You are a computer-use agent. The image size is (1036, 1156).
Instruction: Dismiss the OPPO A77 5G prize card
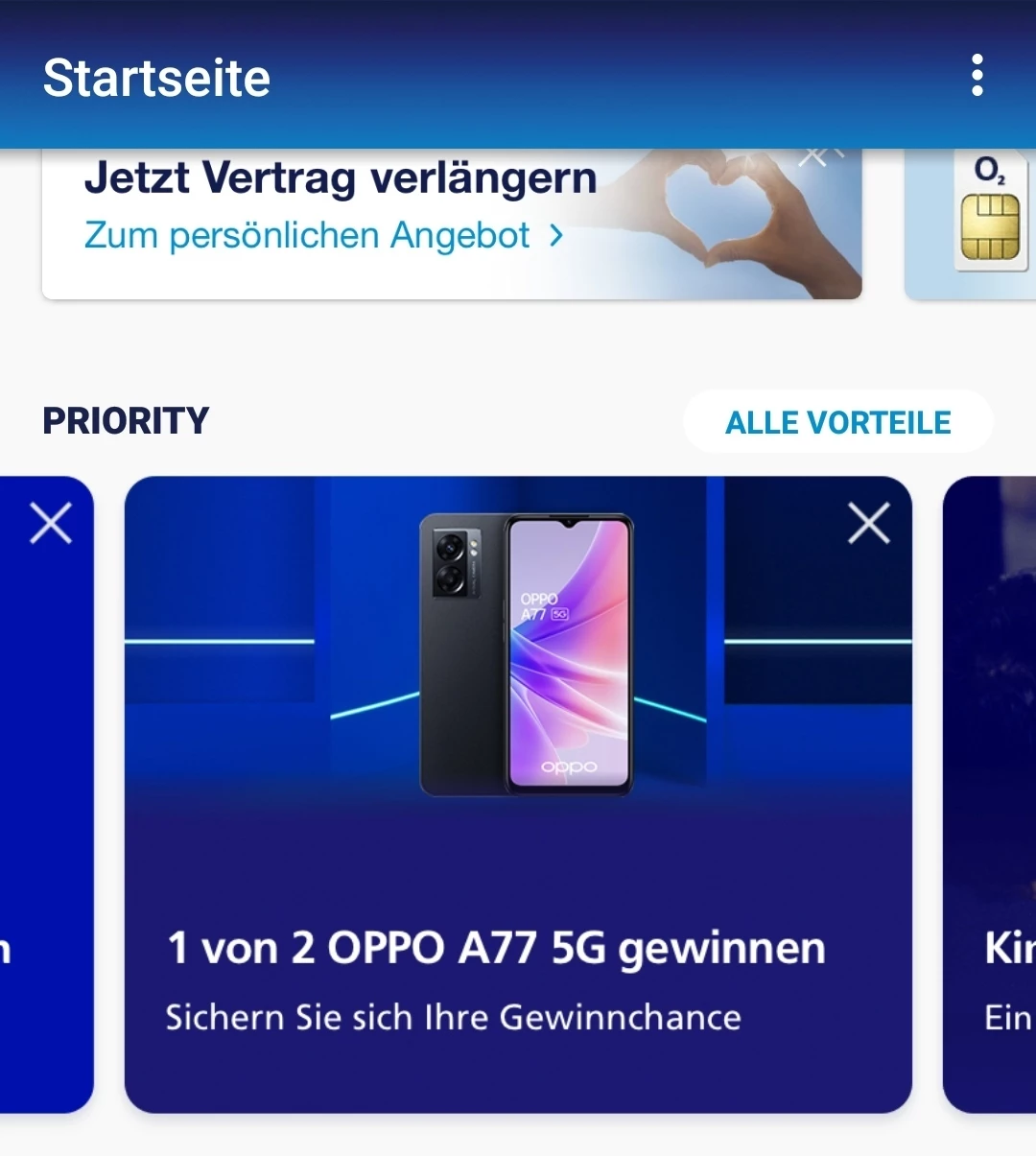(868, 524)
